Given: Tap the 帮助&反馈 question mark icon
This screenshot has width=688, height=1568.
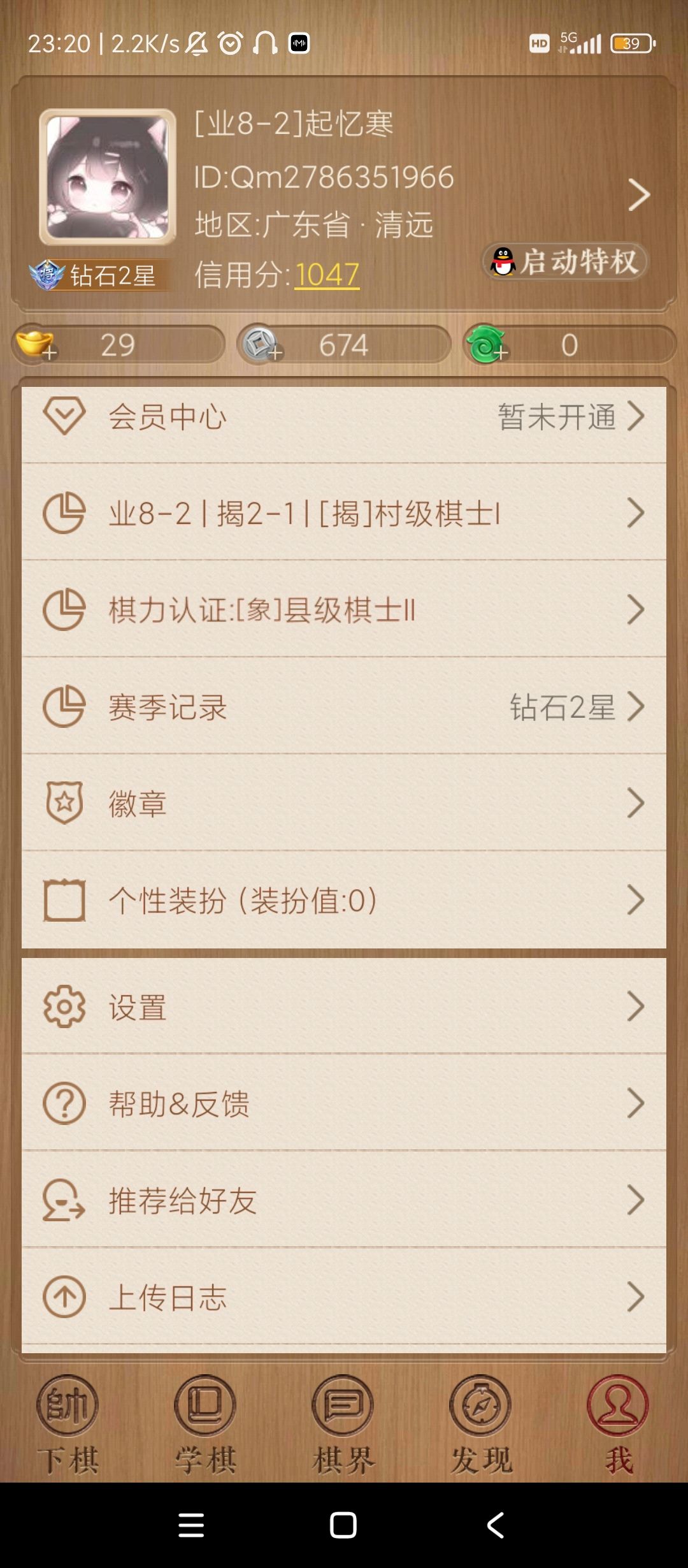Looking at the screenshot, I should pyautogui.click(x=66, y=1103).
